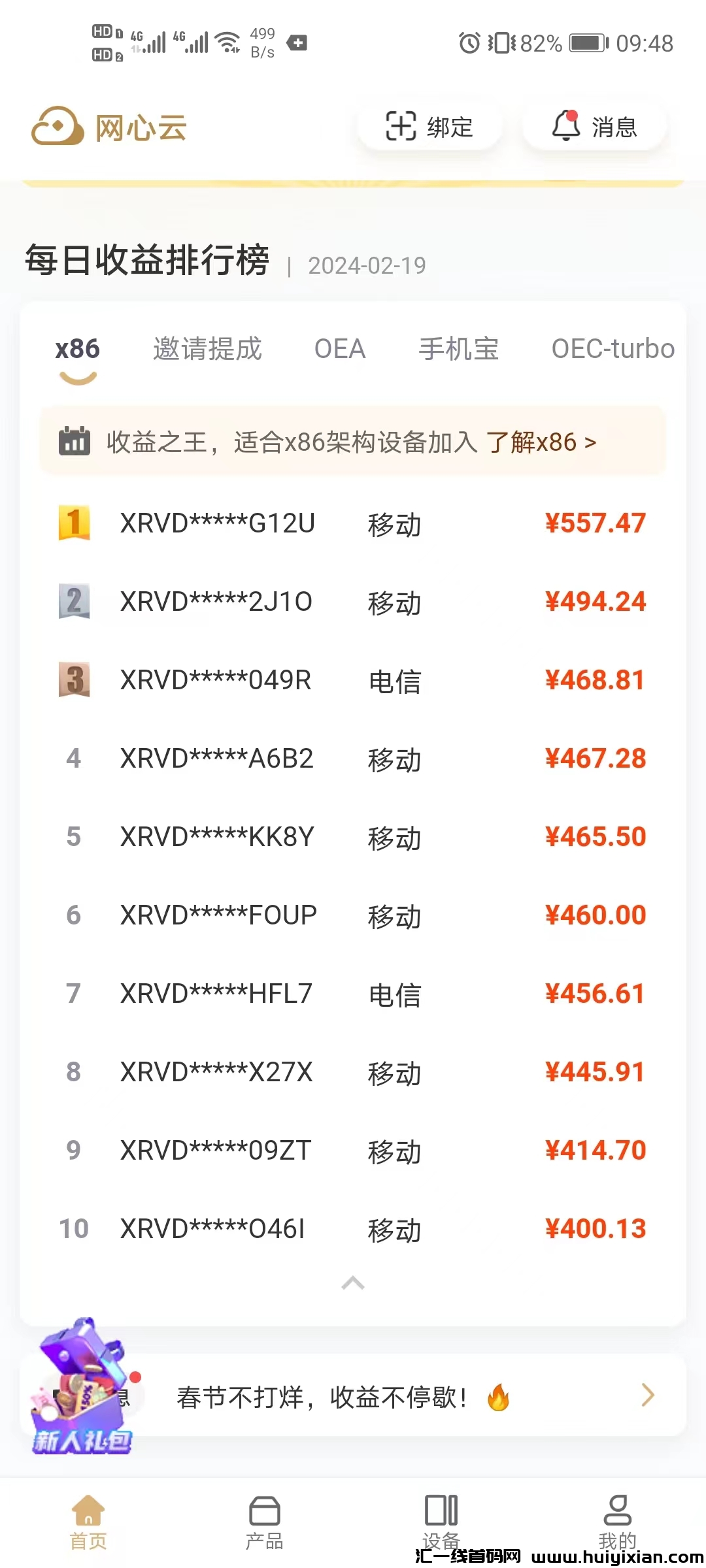The height and width of the screenshot is (1568, 706).
Task: Claim the 新人礼包 gift pack
Action: (81, 1388)
